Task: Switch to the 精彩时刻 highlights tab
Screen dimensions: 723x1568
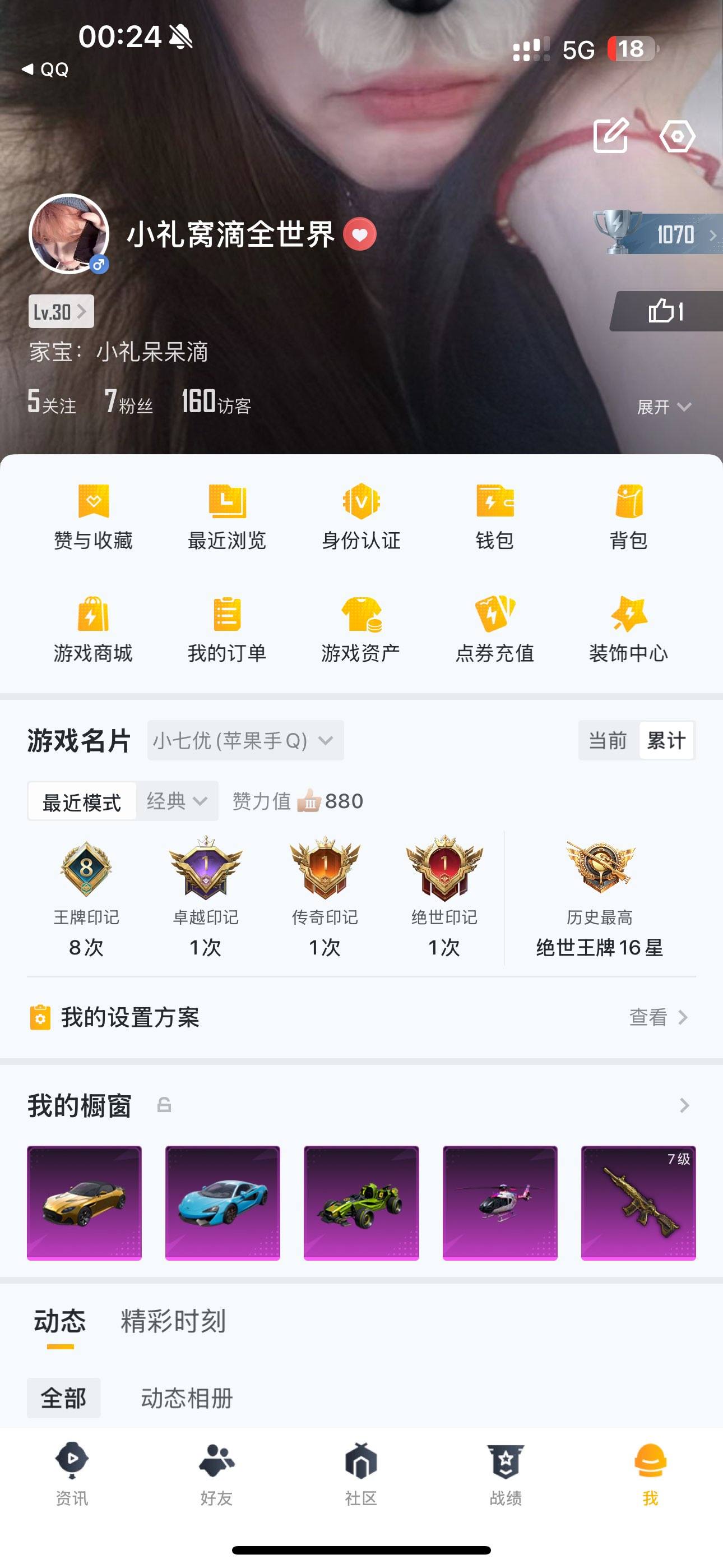Action: tap(172, 1322)
